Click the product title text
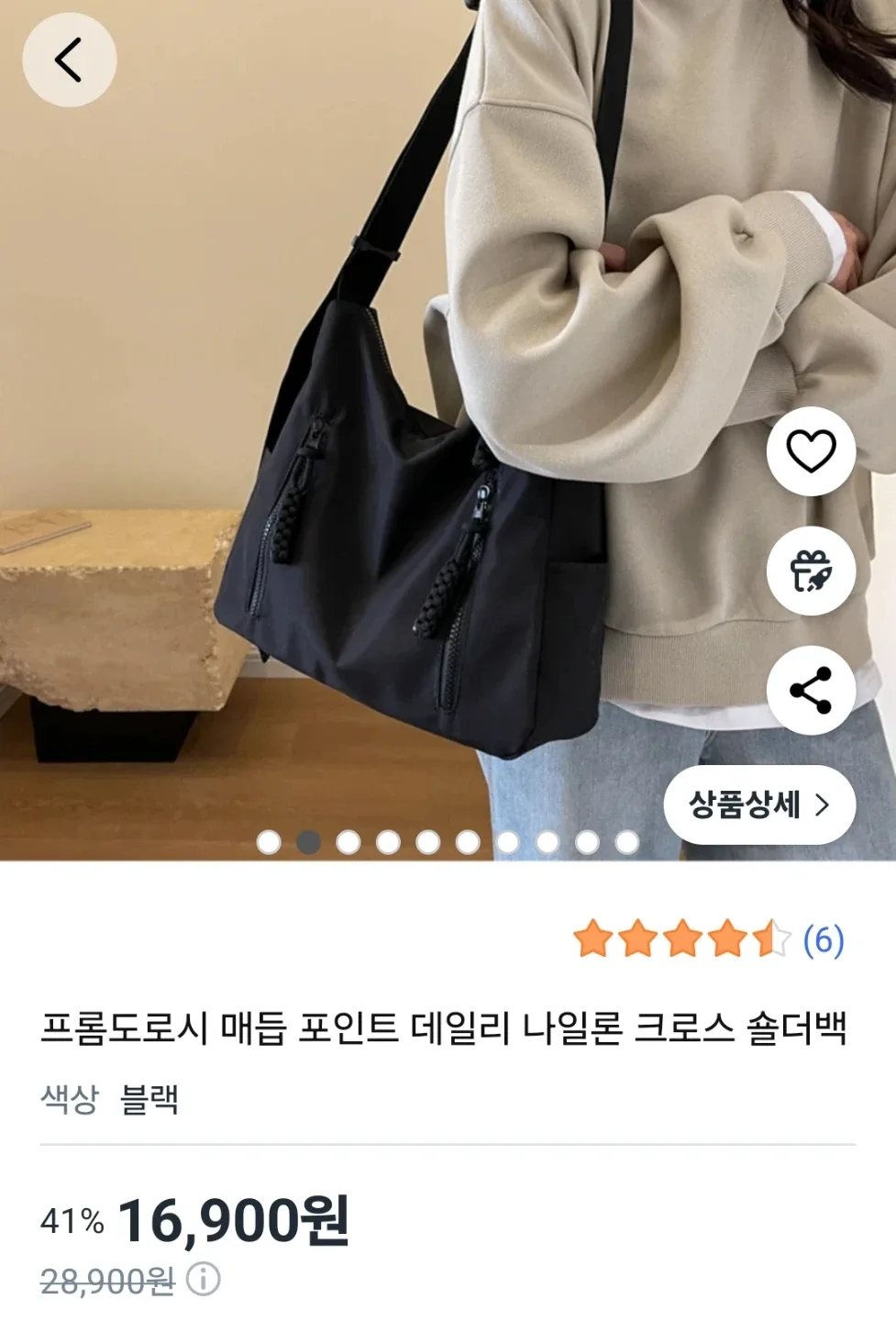This screenshot has height=1321, width=896. pyautogui.click(x=448, y=1031)
